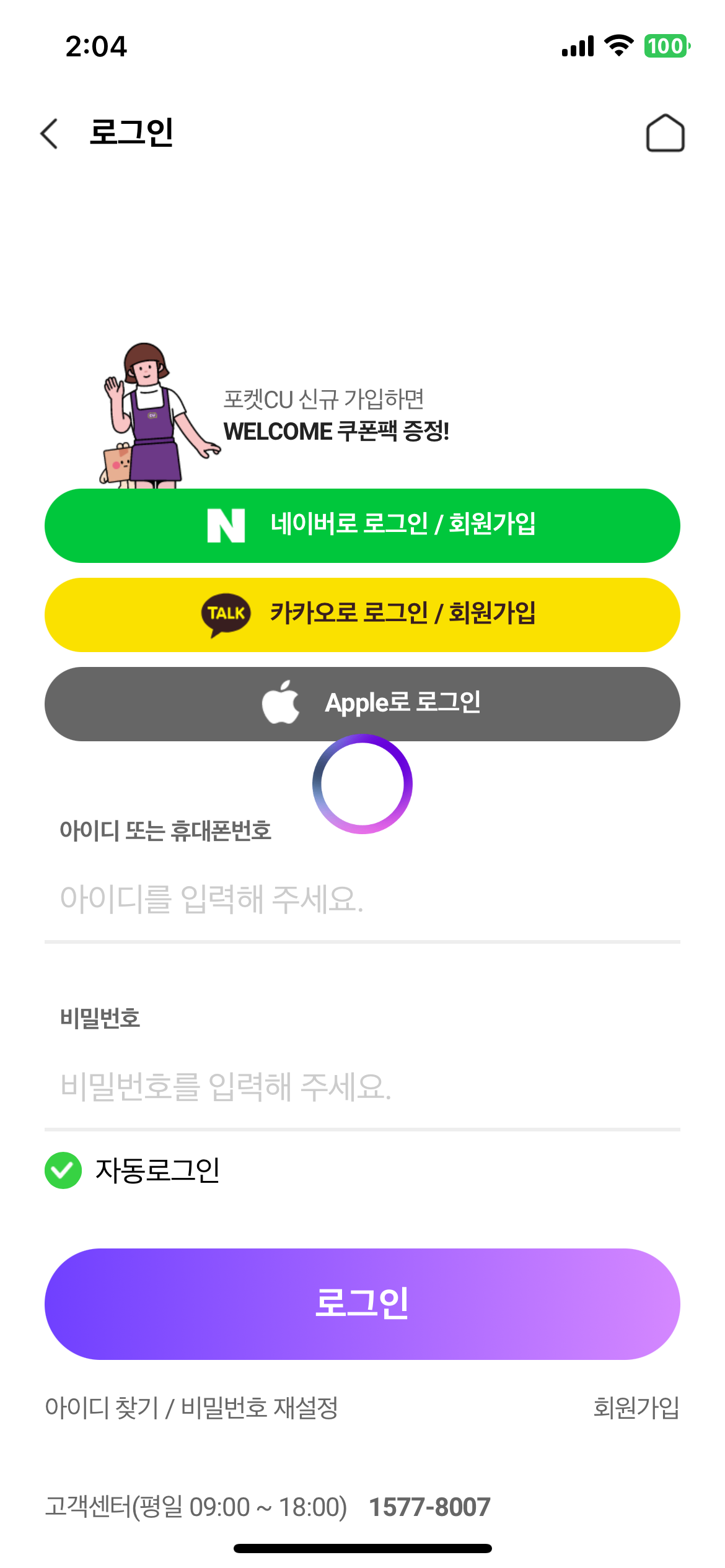
Task: Focus the 비밀번호 input field
Action: click(362, 1087)
